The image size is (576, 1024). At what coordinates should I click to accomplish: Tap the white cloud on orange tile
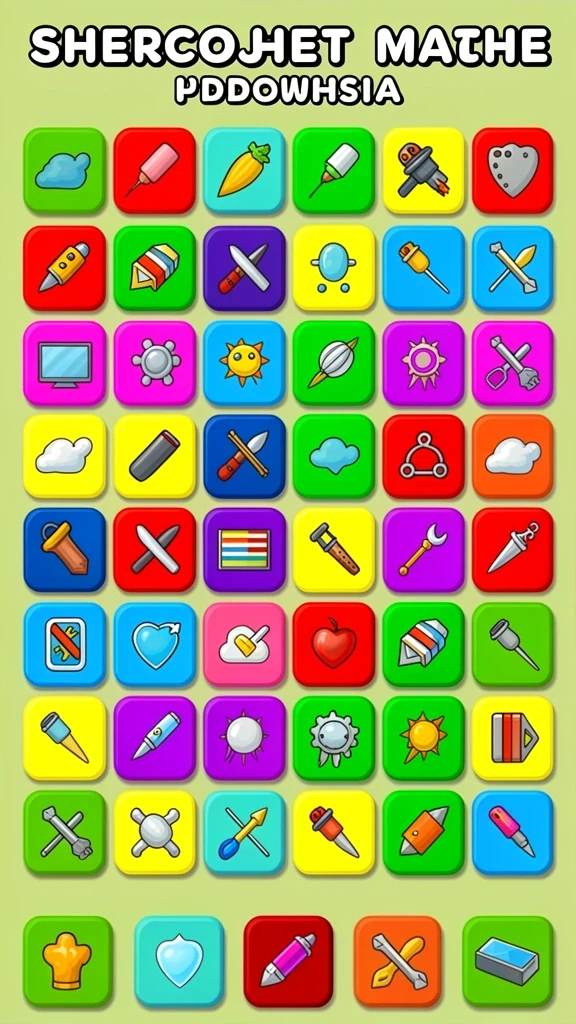tap(513, 456)
